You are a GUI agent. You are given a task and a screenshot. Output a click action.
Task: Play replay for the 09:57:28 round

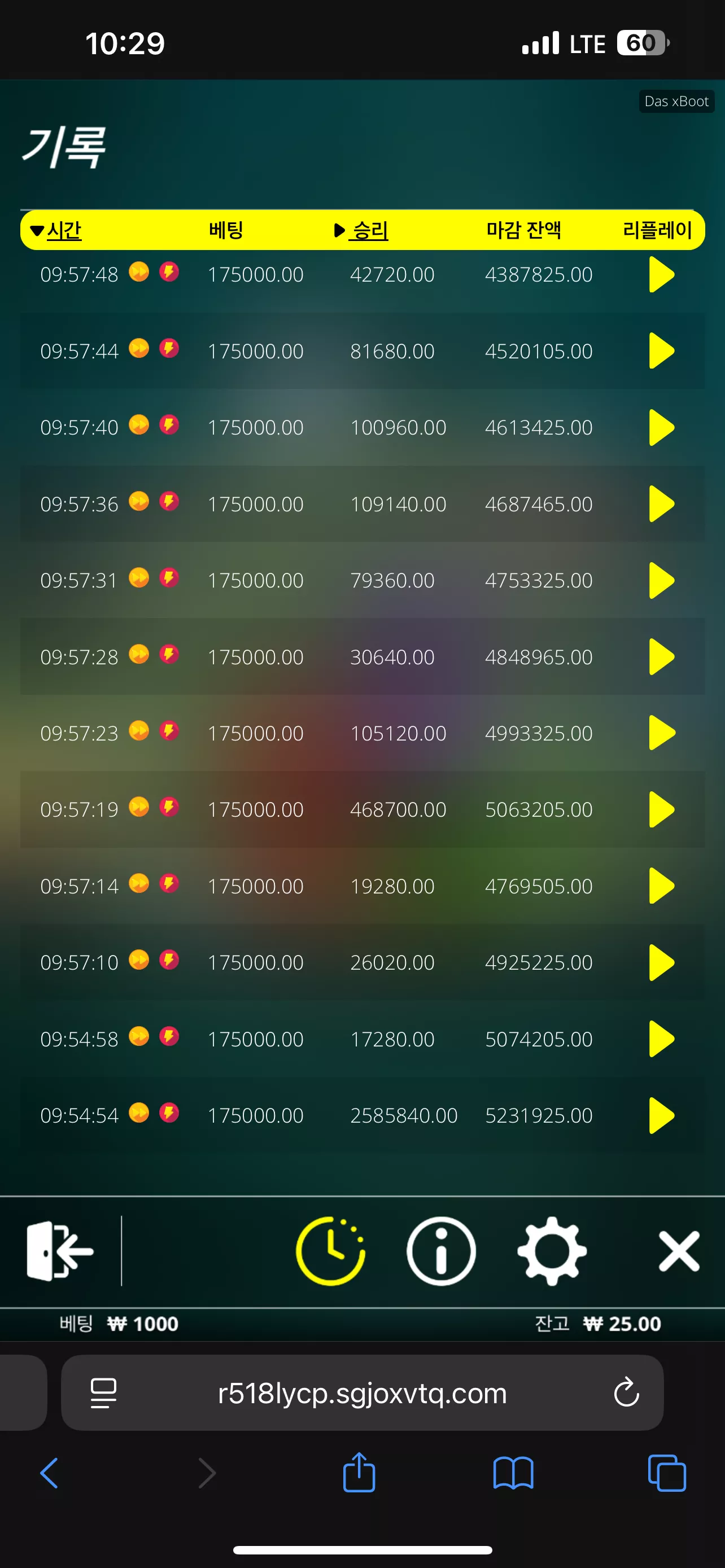point(661,657)
